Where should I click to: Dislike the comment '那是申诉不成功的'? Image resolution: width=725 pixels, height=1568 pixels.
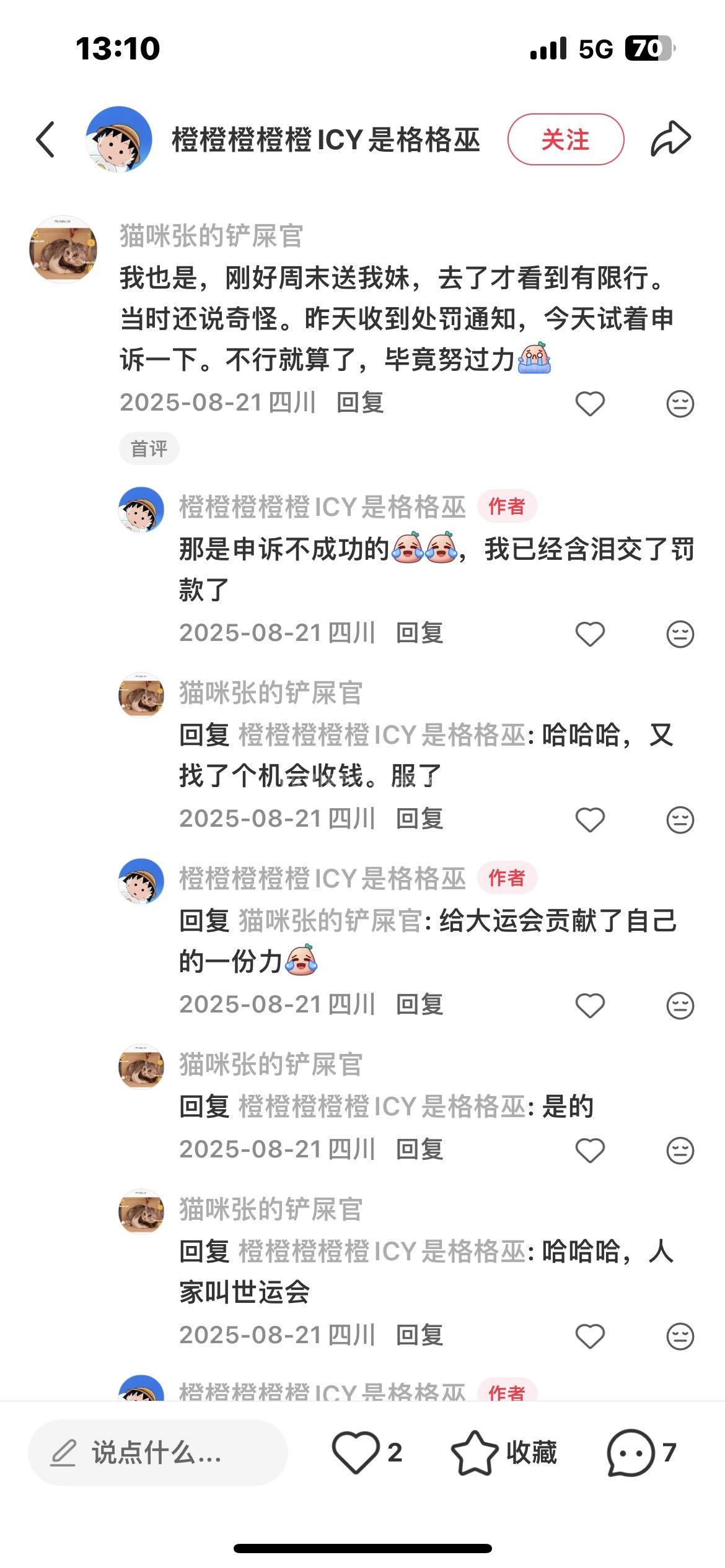[680, 634]
